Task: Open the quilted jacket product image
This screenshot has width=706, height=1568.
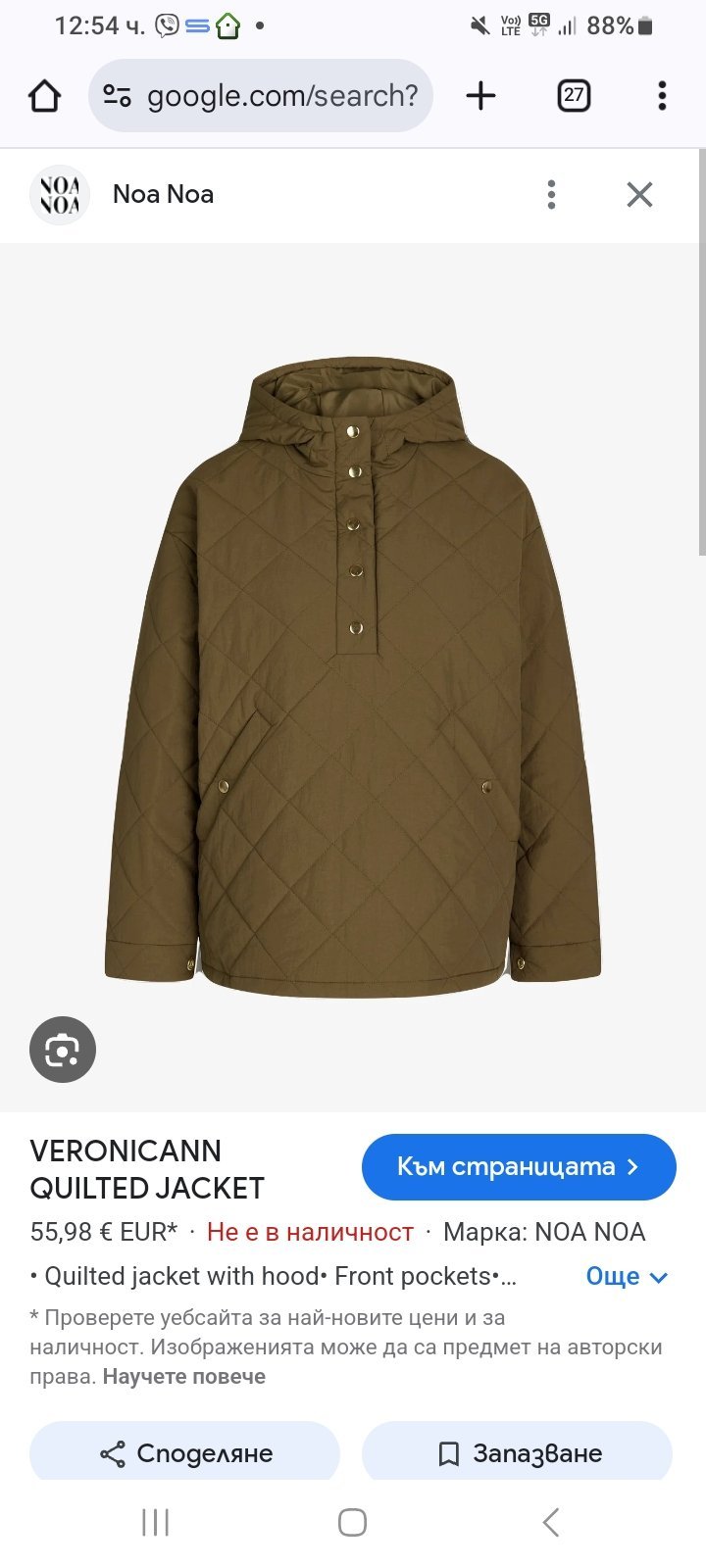Action: coord(353,676)
